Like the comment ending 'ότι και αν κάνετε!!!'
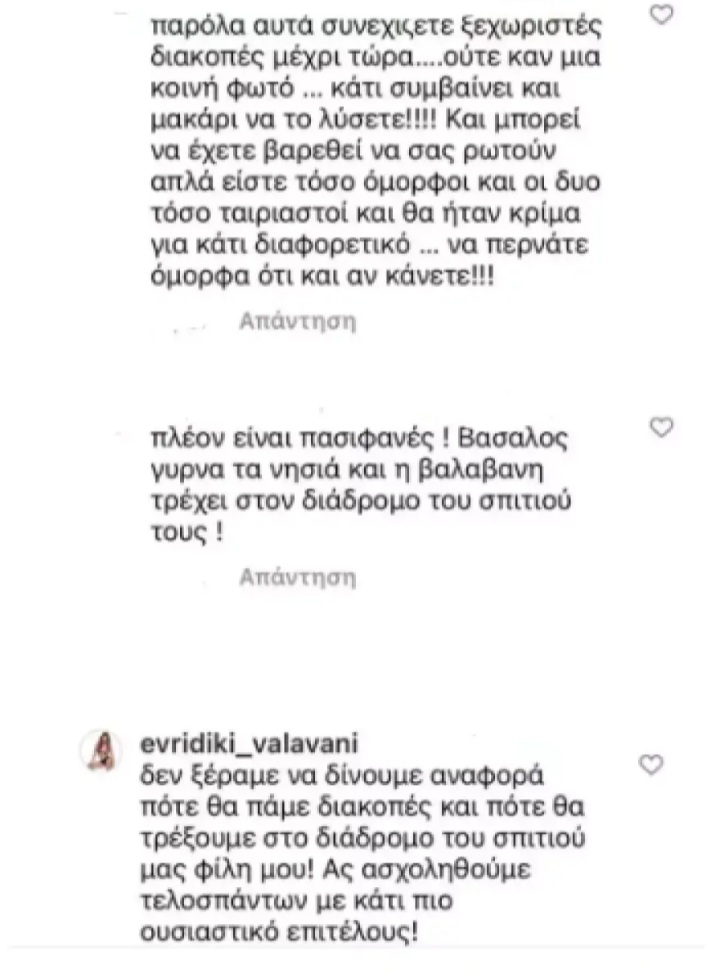The height and width of the screenshot is (973, 720). tap(659, 15)
